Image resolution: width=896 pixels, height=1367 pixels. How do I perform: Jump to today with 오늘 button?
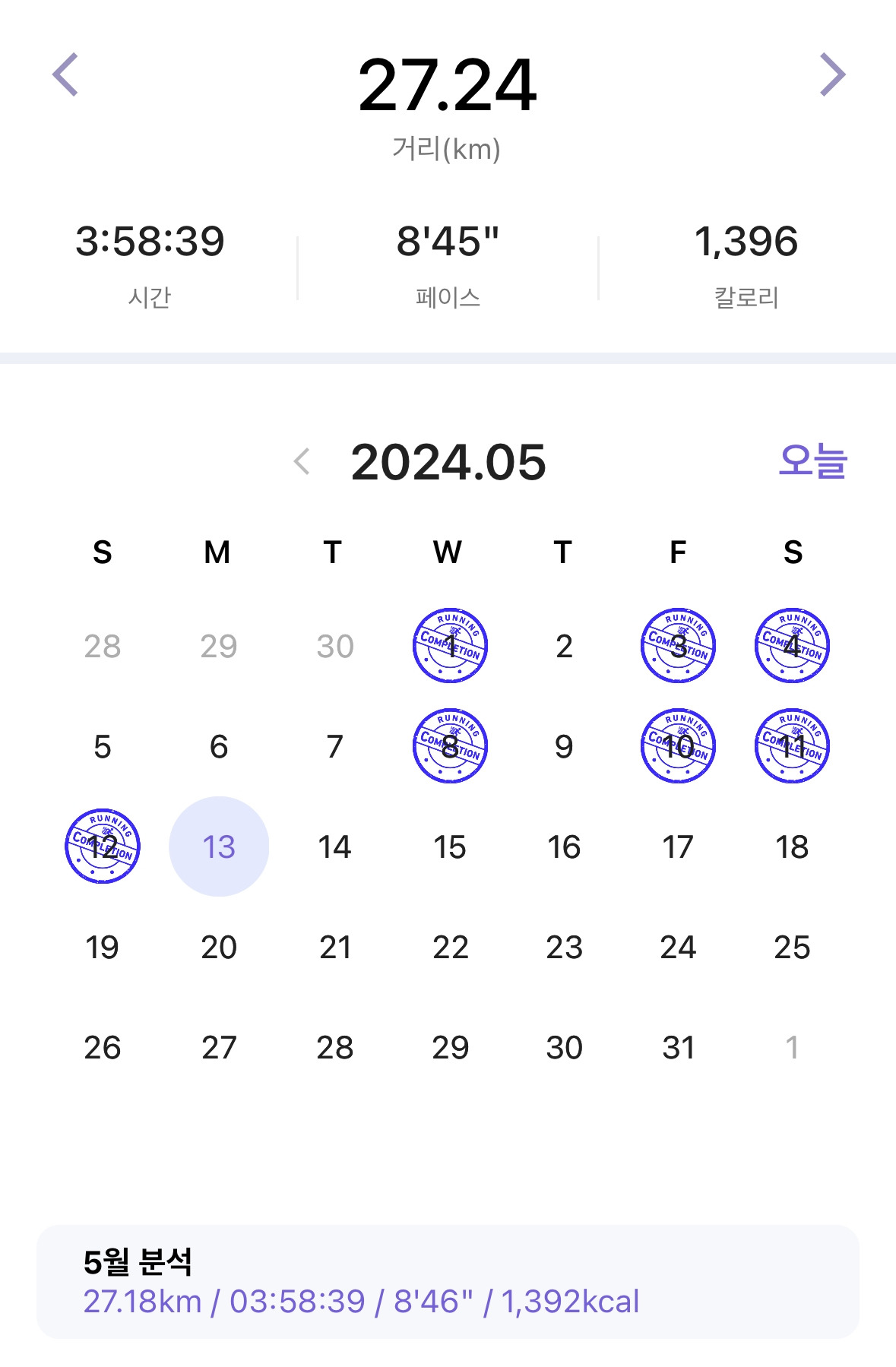[812, 460]
